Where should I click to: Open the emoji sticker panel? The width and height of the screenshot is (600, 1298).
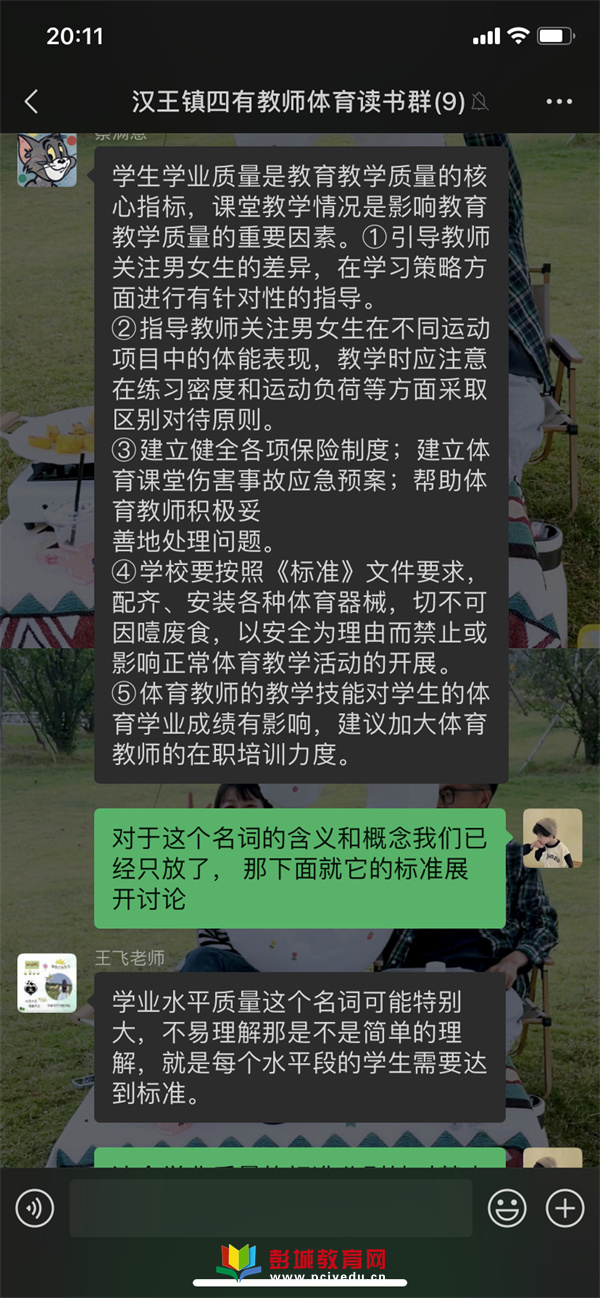tap(507, 1208)
